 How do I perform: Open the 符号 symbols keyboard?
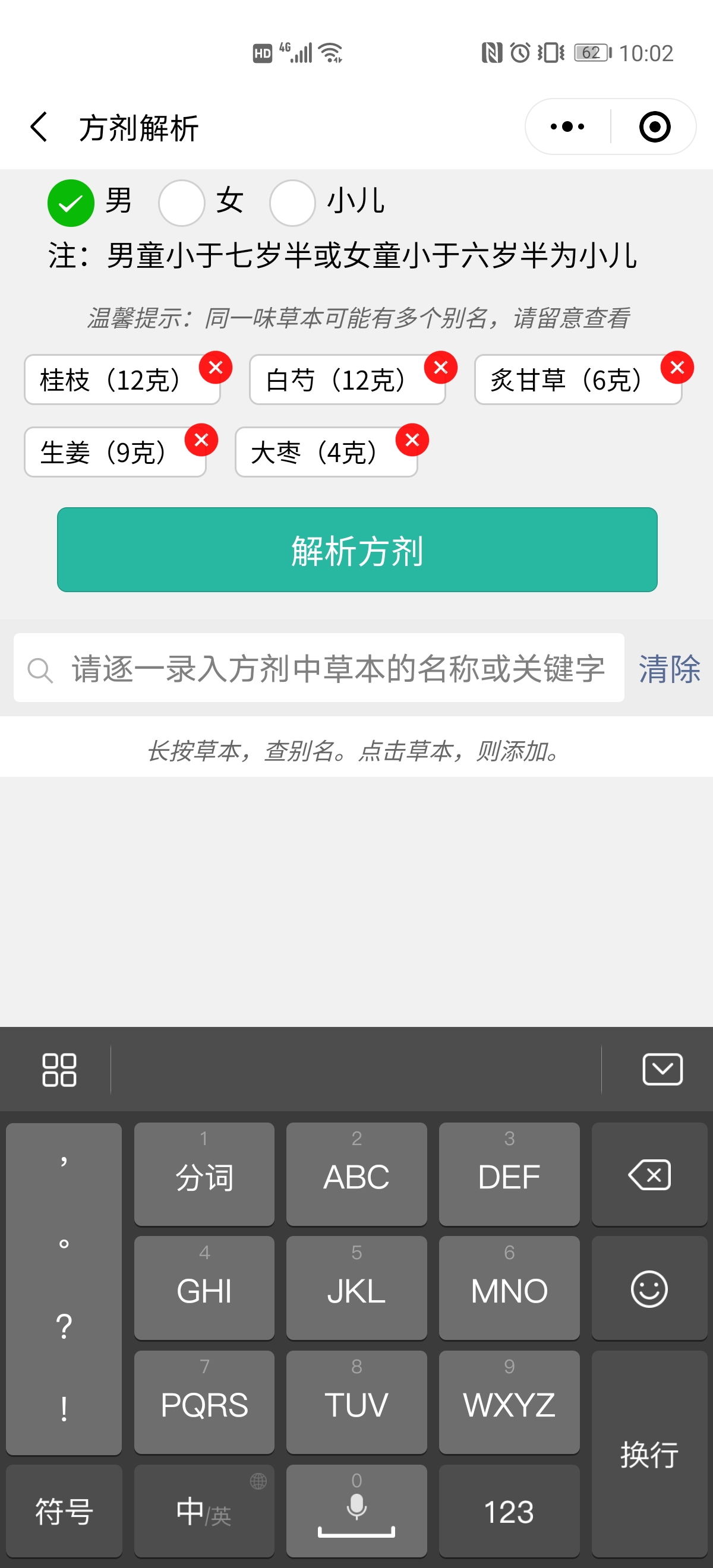click(x=64, y=1511)
